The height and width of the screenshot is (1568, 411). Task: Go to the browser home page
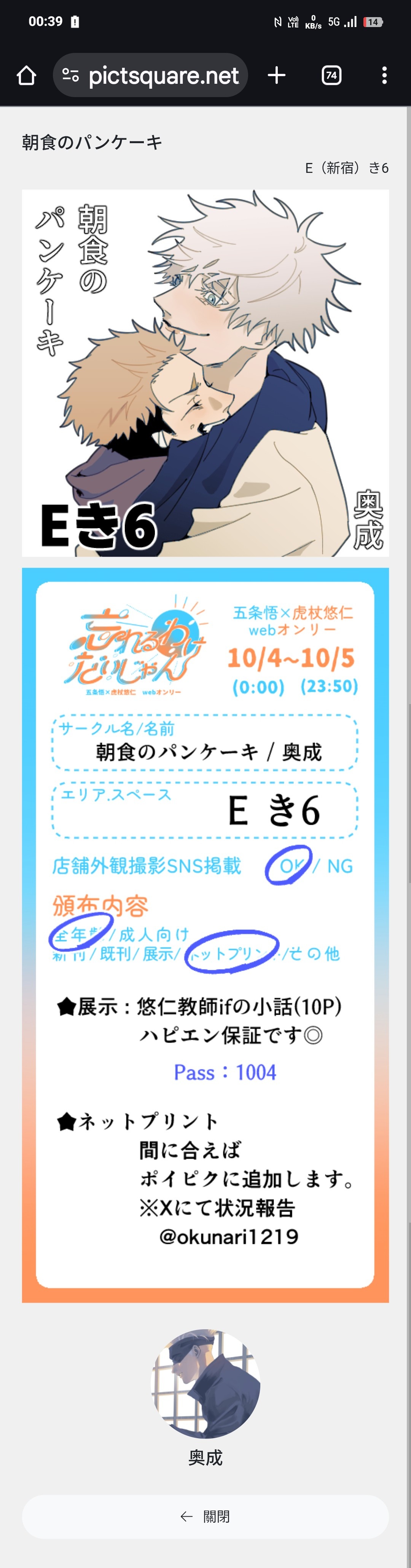click(26, 75)
